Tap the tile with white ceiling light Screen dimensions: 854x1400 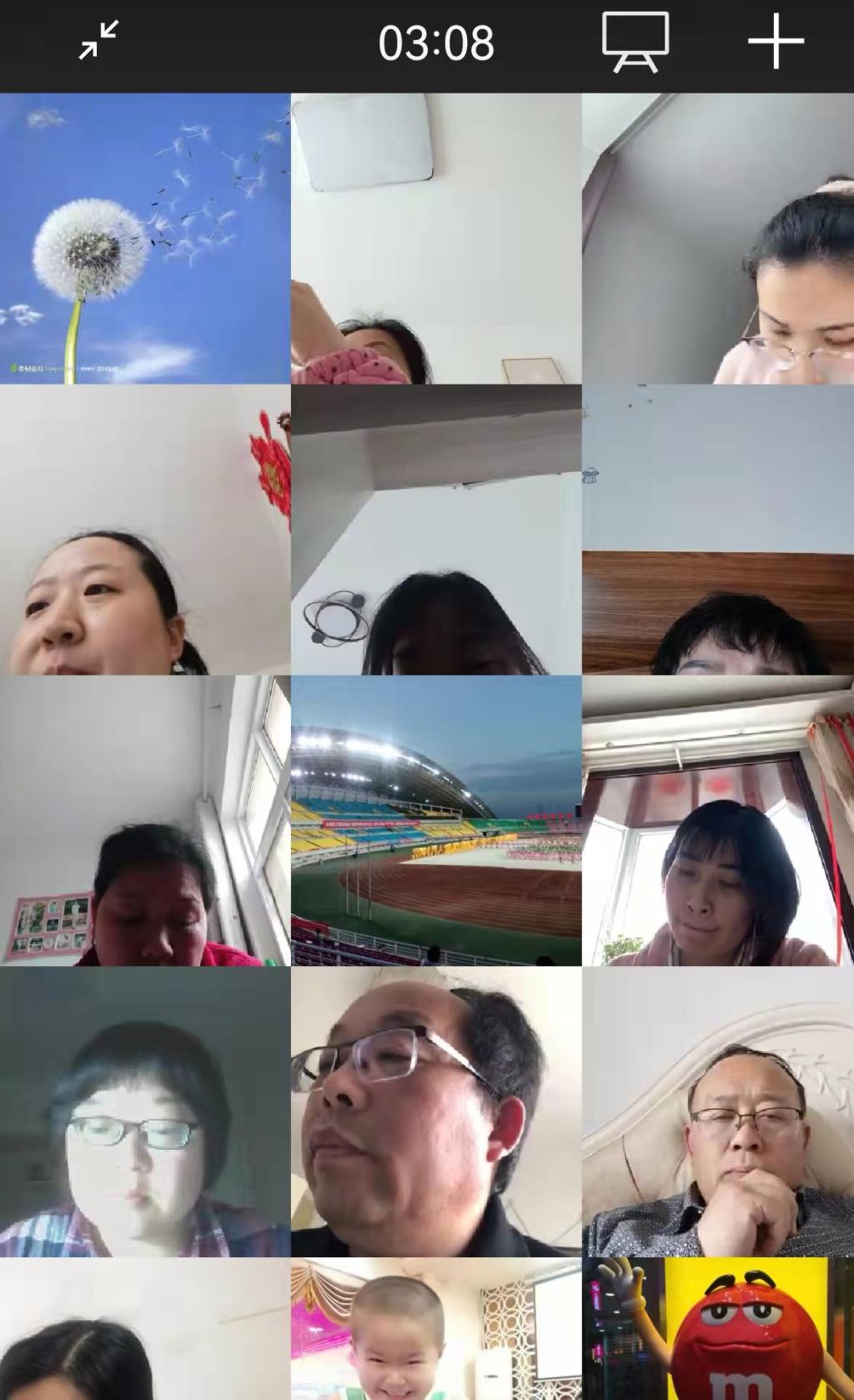point(435,239)
